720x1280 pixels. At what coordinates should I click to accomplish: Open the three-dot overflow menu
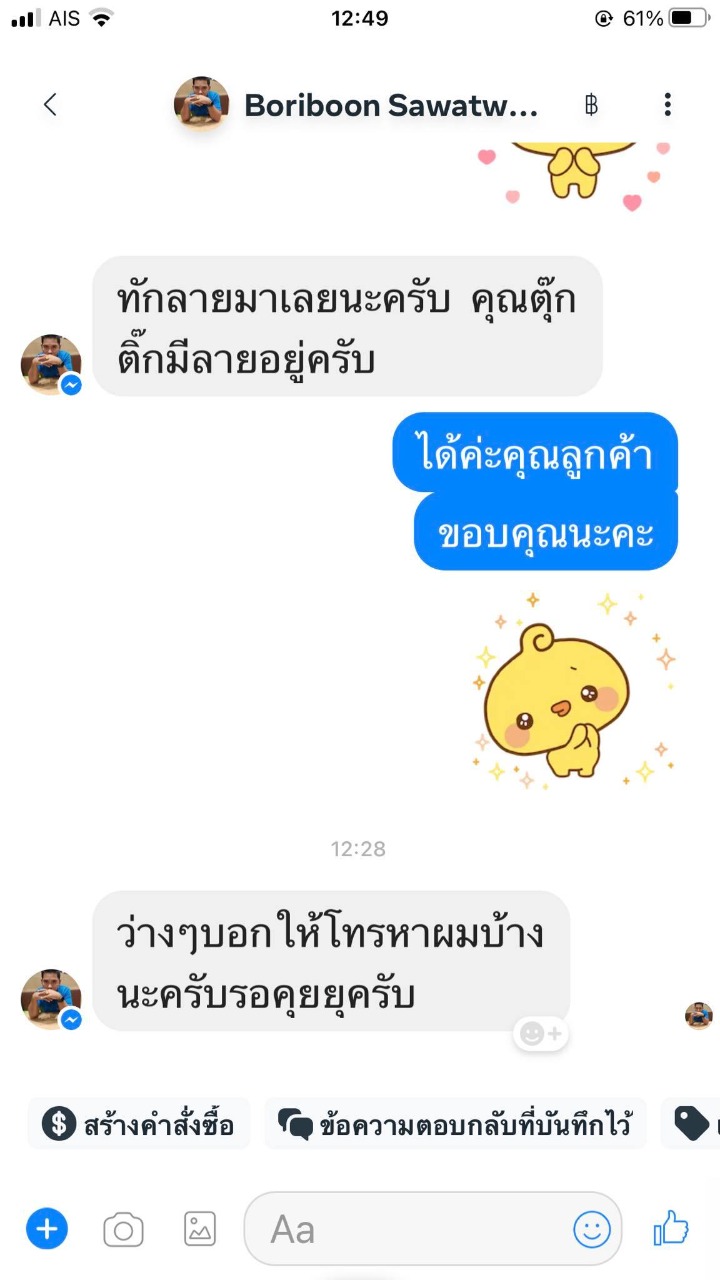(667, 104)
